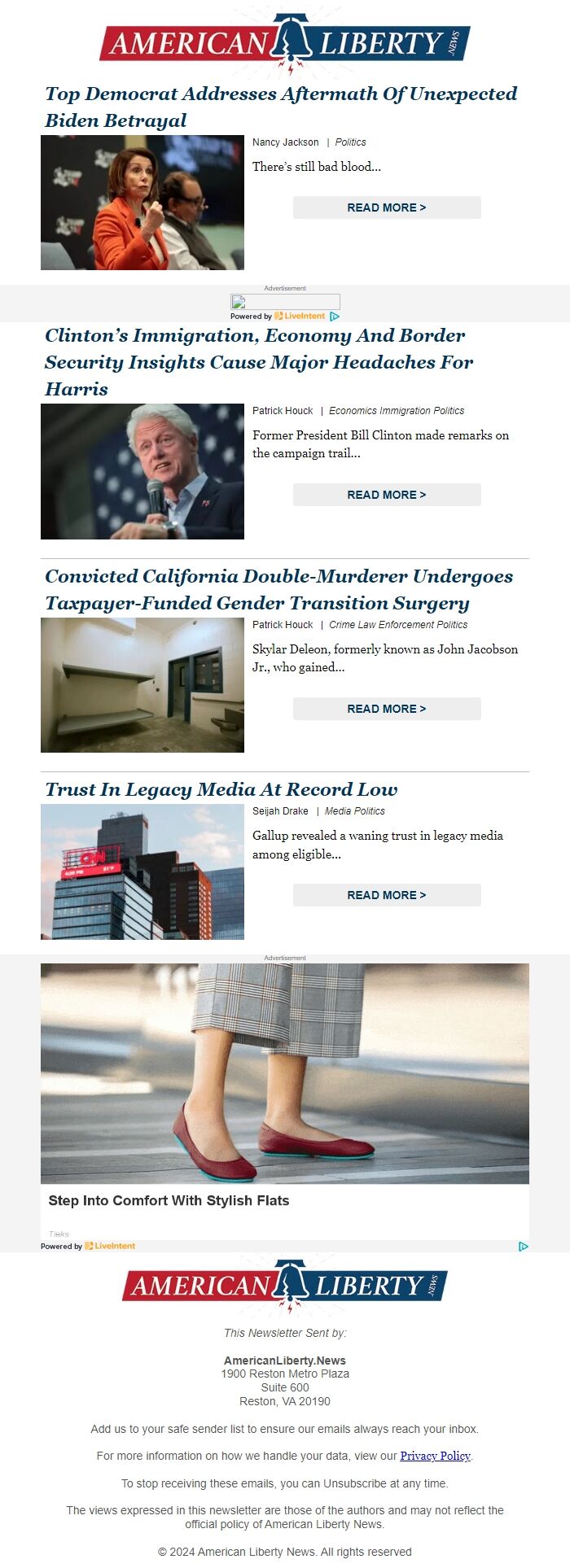This screenshot has height=1568, width=570.
Task: Open READ MORE for the Clinton immigration story
Action: [387, 495]
